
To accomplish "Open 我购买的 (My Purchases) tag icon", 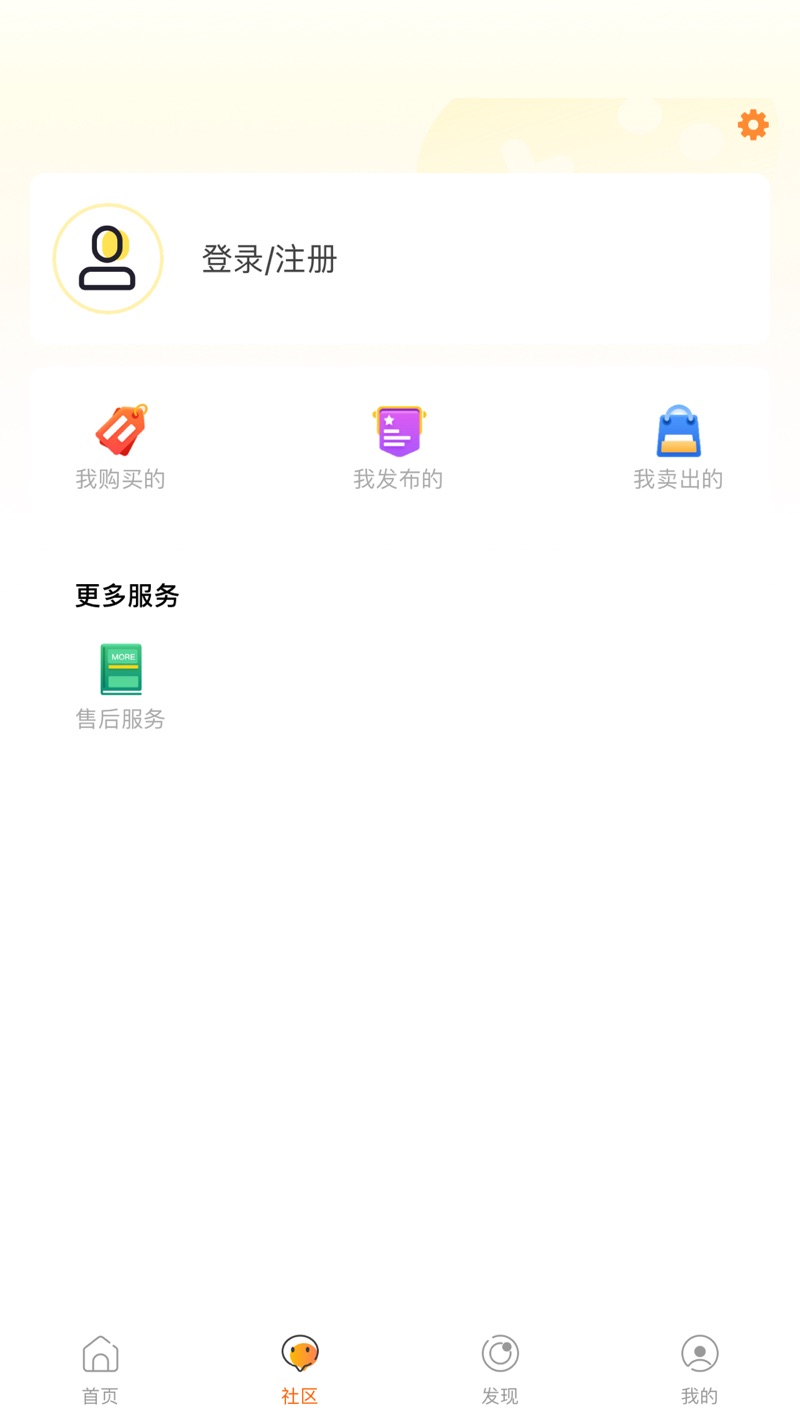I will [121, 431].
